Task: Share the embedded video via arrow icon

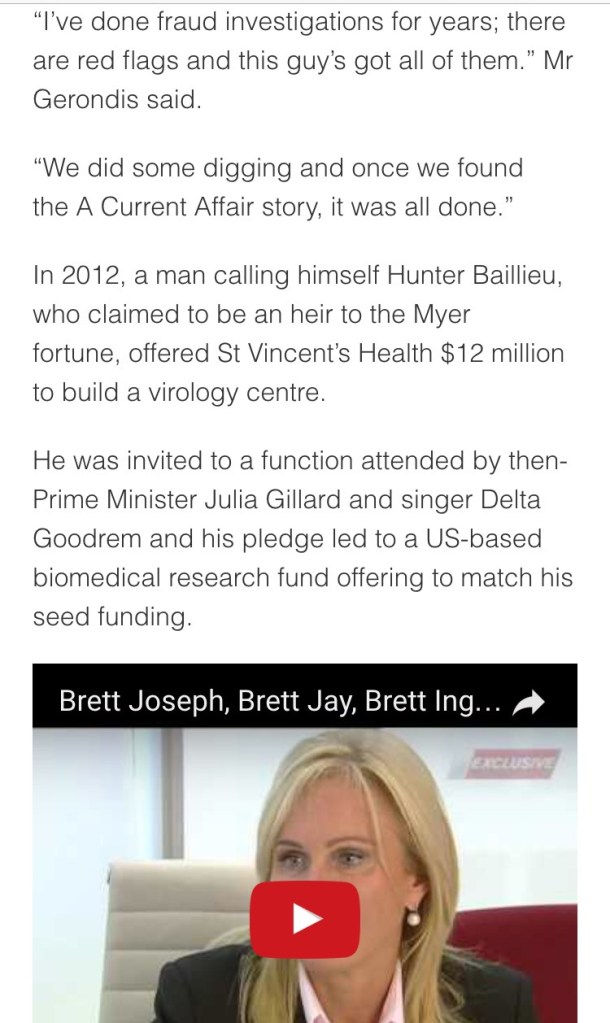Action: [x=527, y=703]
